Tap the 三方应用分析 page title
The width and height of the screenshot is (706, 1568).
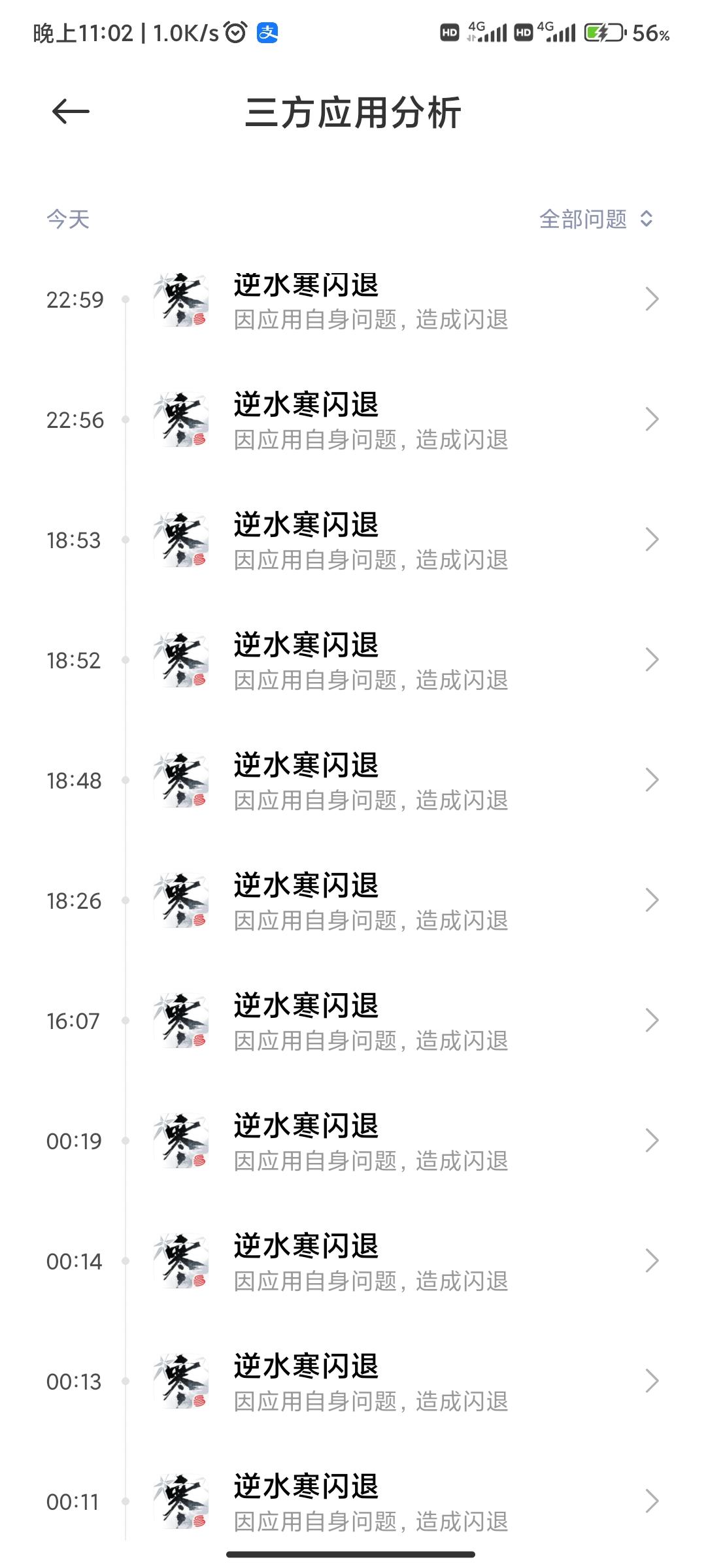tap(353, 112)
